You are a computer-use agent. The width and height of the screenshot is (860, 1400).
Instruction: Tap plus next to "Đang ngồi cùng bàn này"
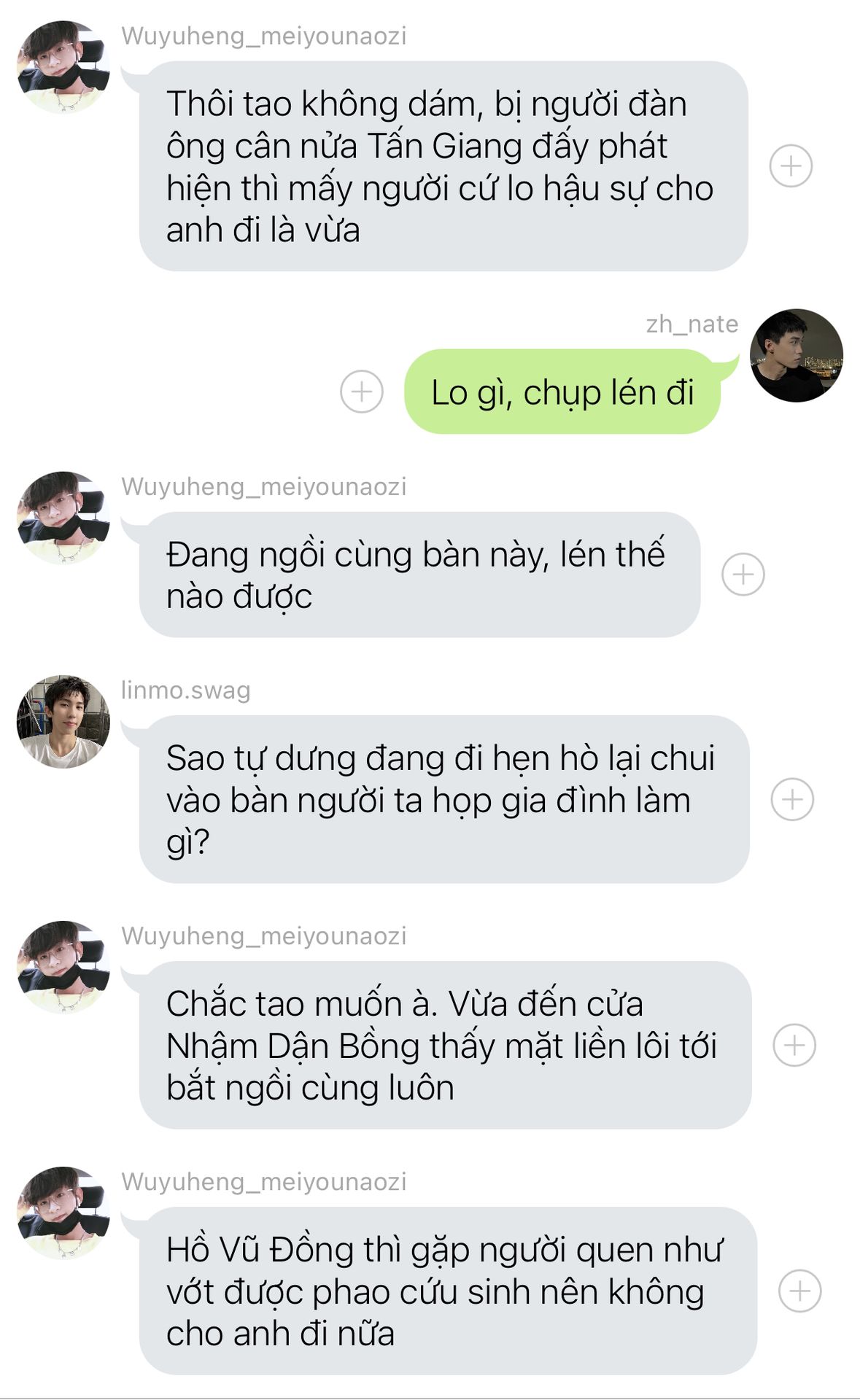pos(743,575)
